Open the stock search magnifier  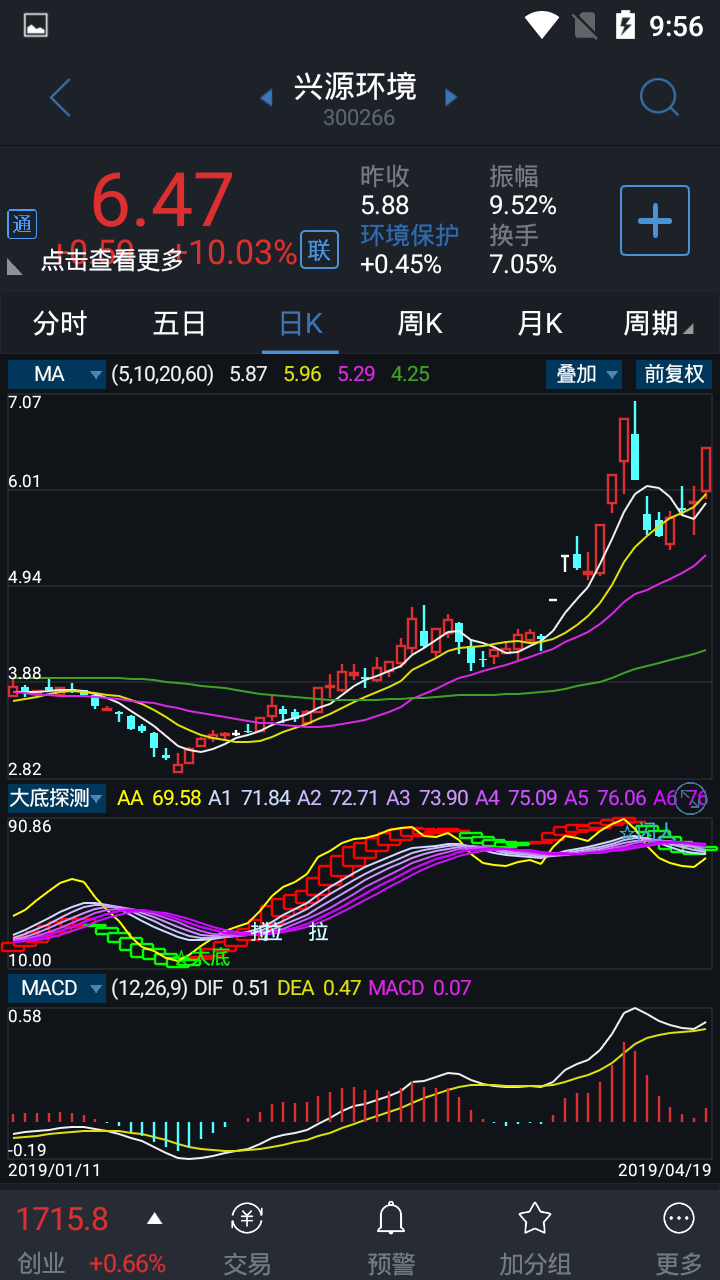(x=659, y=97)
